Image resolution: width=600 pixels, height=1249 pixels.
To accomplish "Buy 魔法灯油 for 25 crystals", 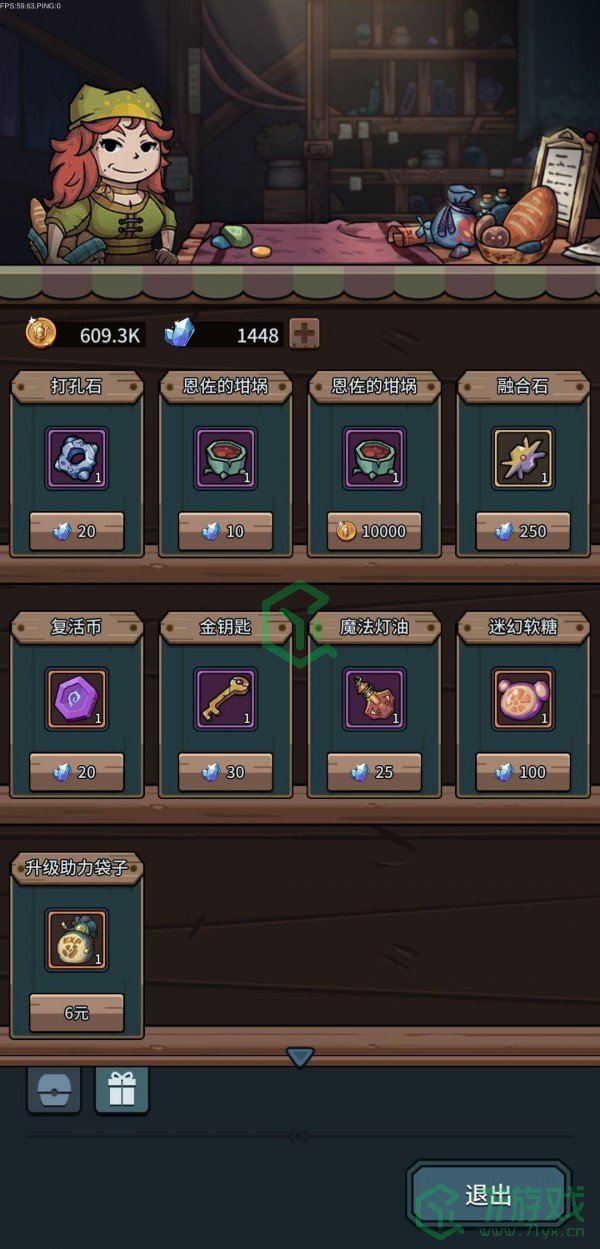I will [374, 772].
